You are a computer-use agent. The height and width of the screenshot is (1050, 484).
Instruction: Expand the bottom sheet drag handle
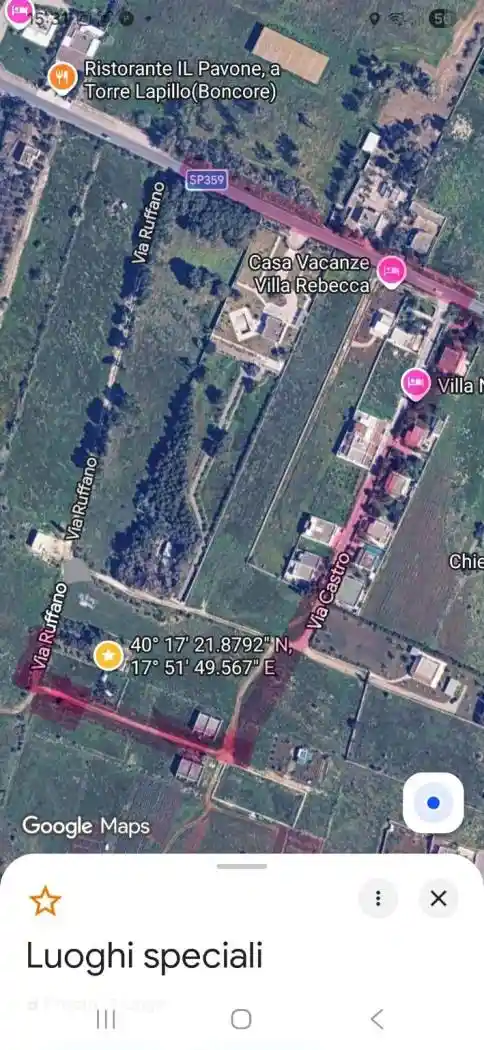click(242, 866)
